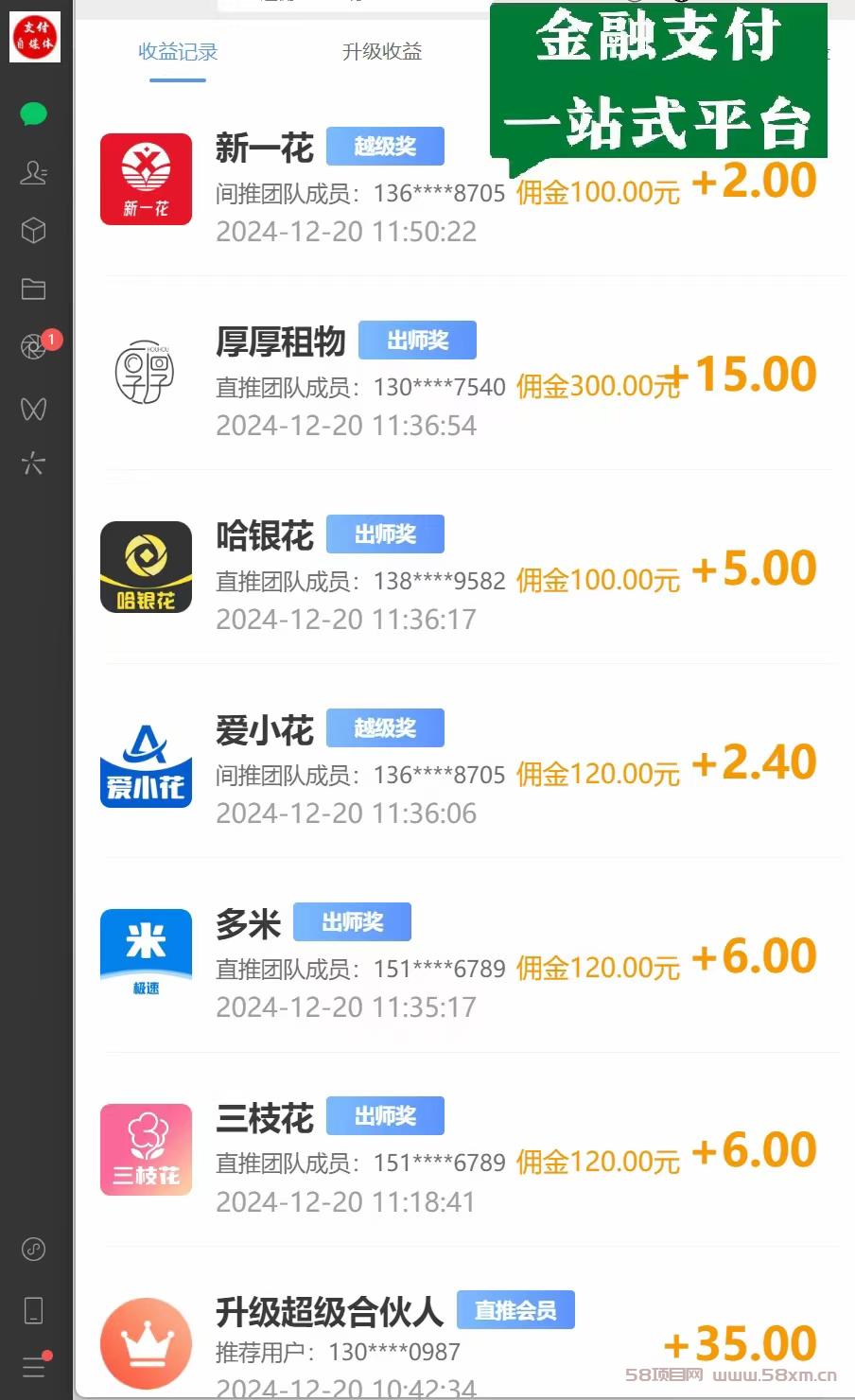
Task: Open the files folder icon
Action: [x=34, y=289]
